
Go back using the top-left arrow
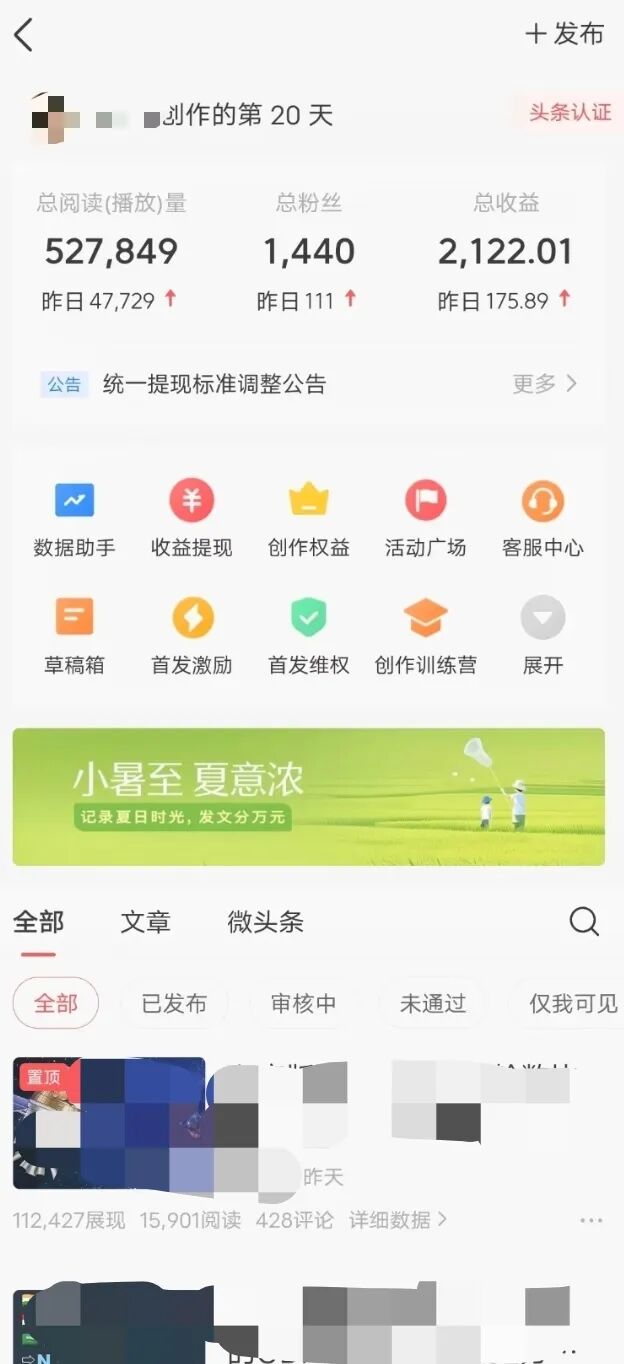[24, 35]
